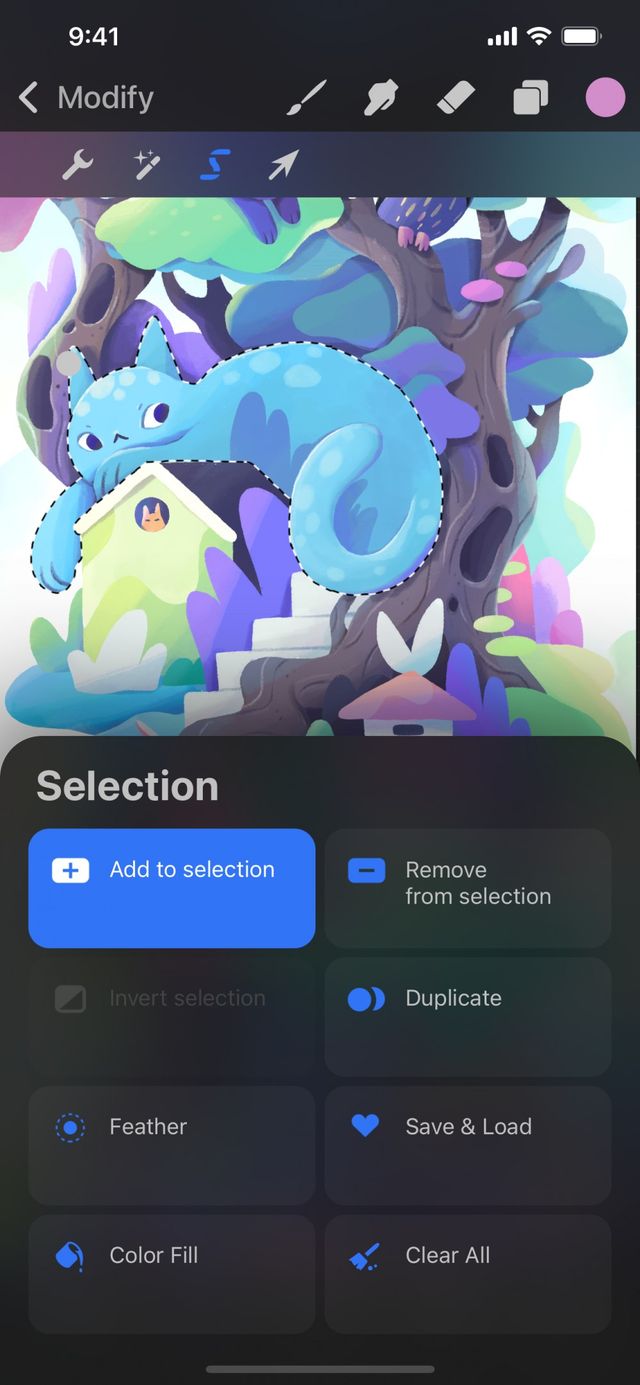Viewport: 640px width, 1385px height.
Task: Open the pink color swatch
Action: pos(604,98)
